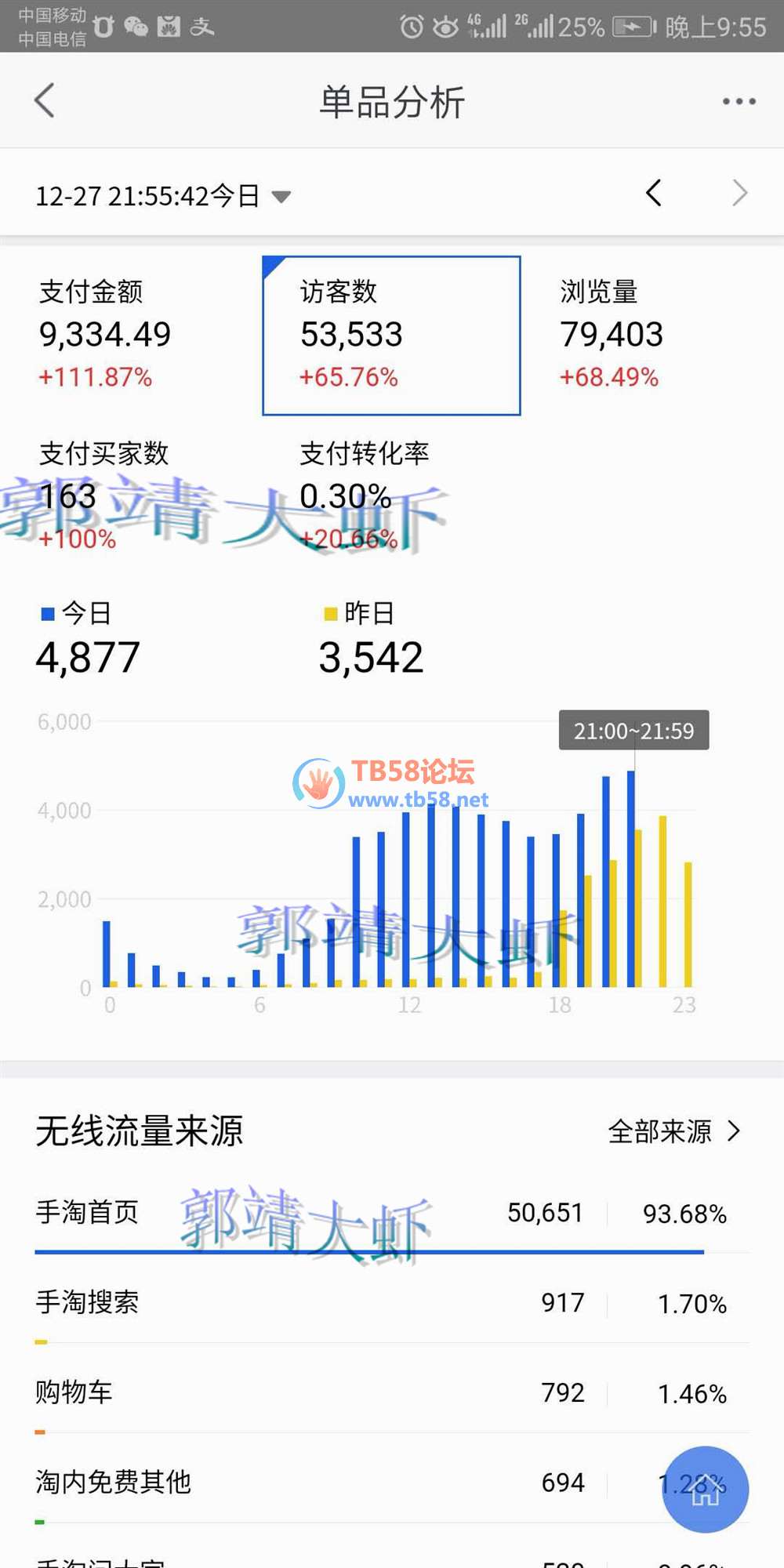Select the 支付买家数 metric card
This screenshot has width=784, height=1568.
pyautogui.click(x=129, y=495)
